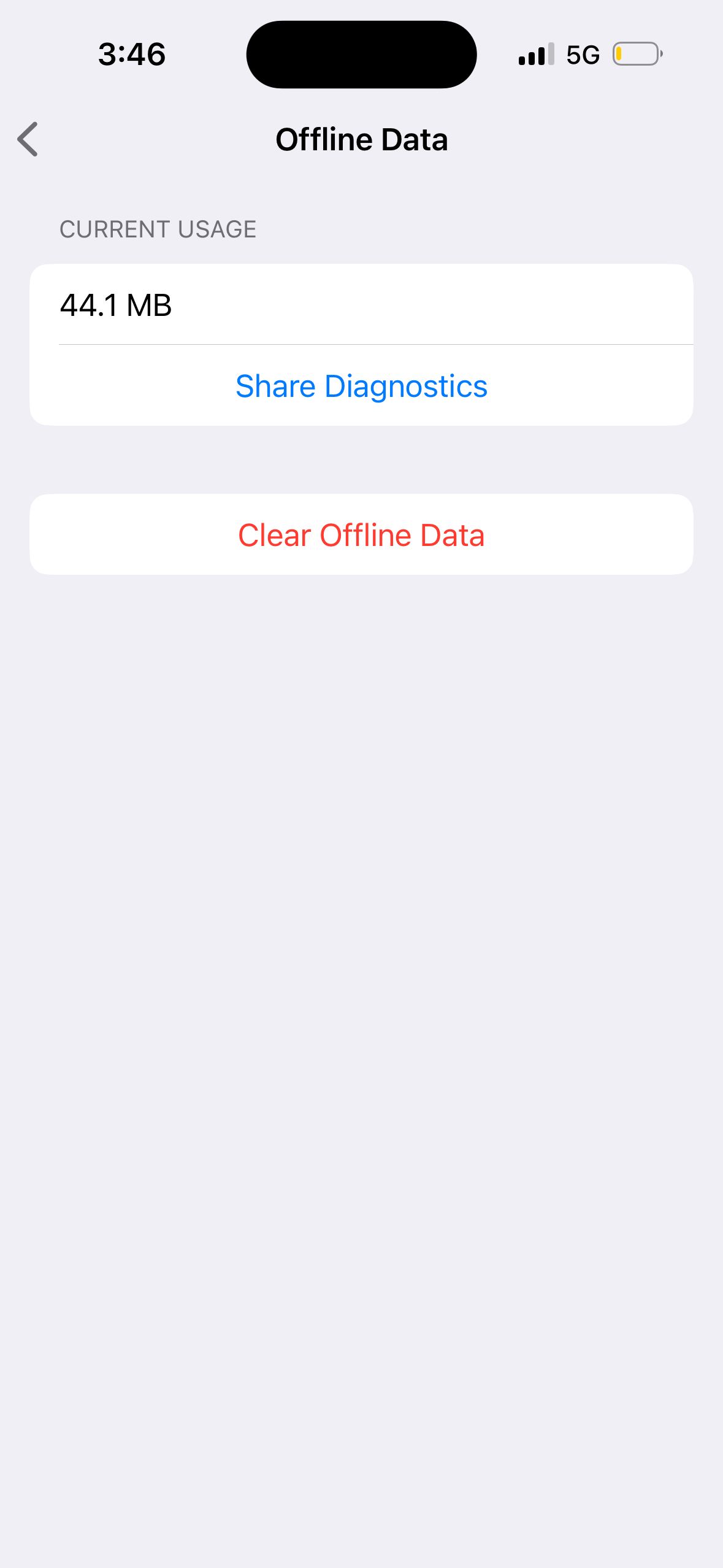723x1568 pixels.
Task: Tap the cellular signal strength bars
Action: 533,54
